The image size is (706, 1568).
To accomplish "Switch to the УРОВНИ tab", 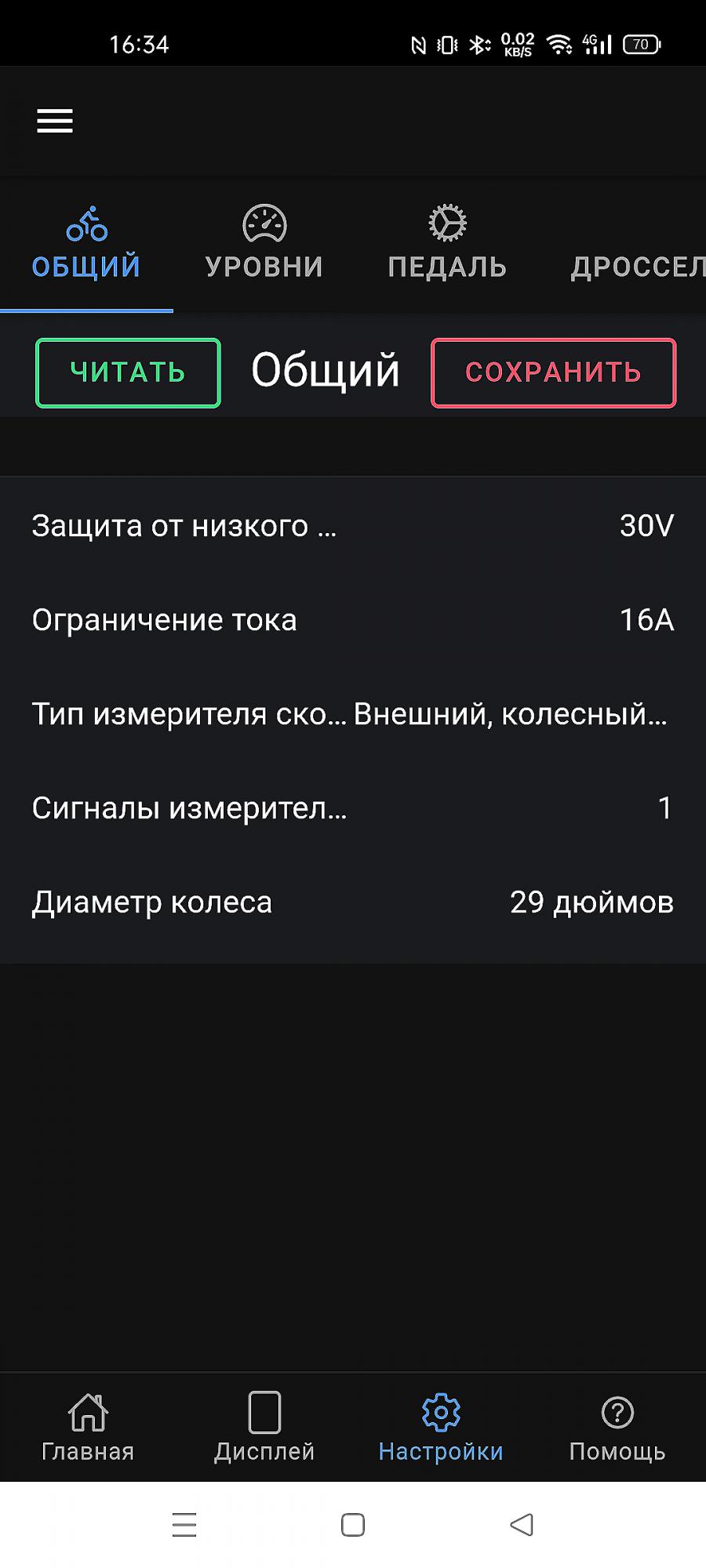I will coord(264,245).
